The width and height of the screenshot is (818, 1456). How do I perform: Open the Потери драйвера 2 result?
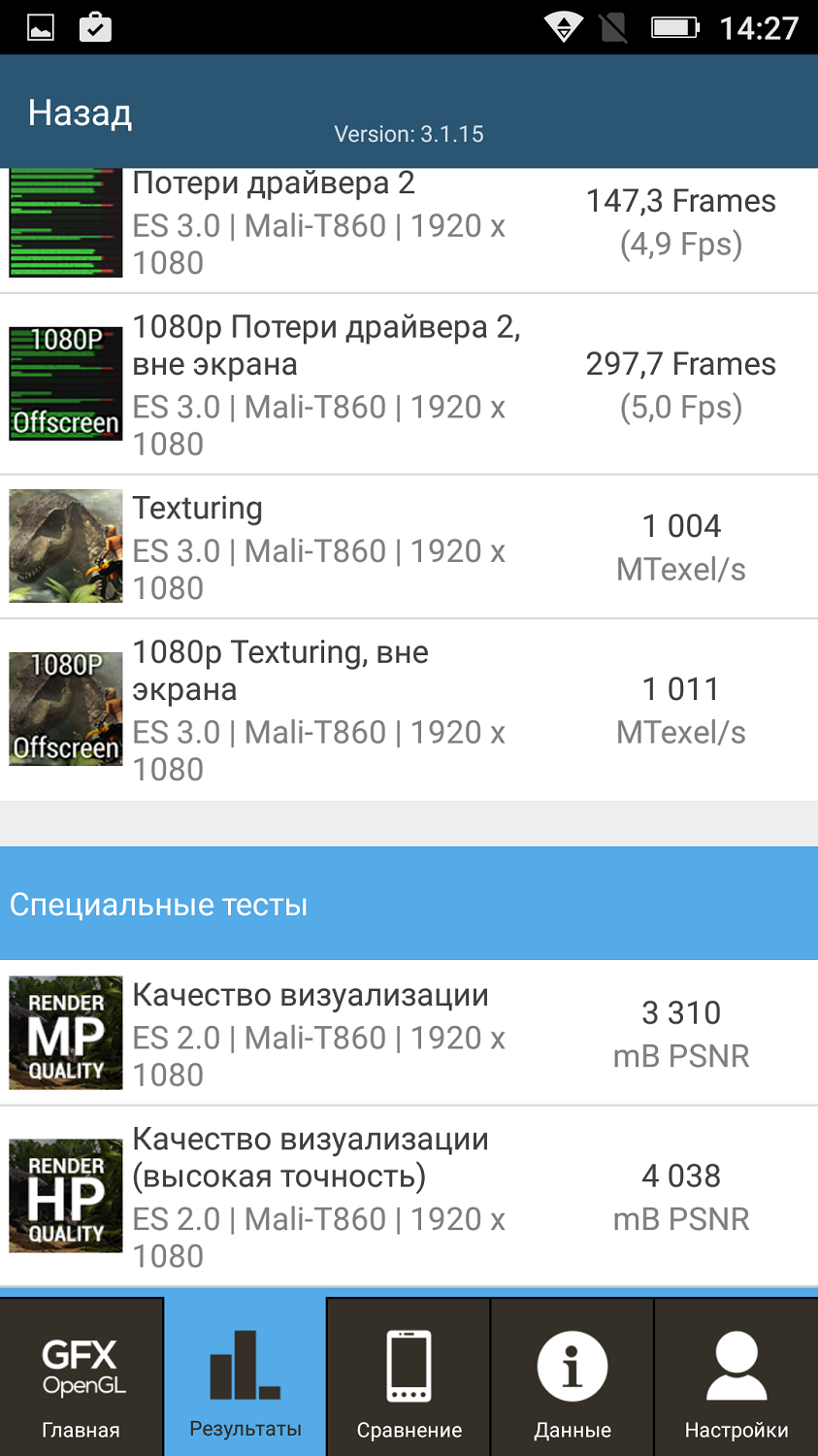[x=409, y=225]
